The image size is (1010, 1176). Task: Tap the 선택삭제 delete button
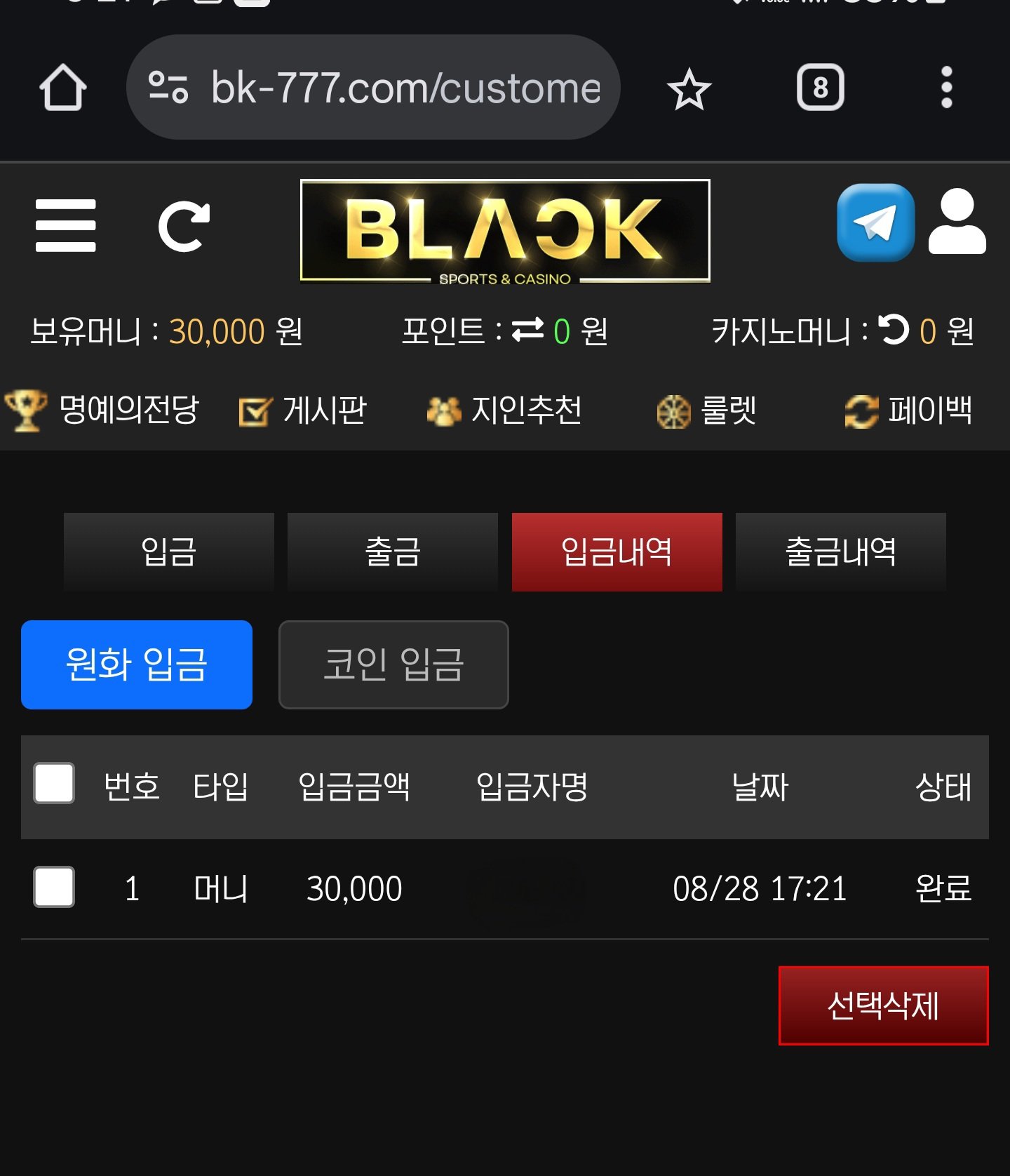(x=883, y=1005)
